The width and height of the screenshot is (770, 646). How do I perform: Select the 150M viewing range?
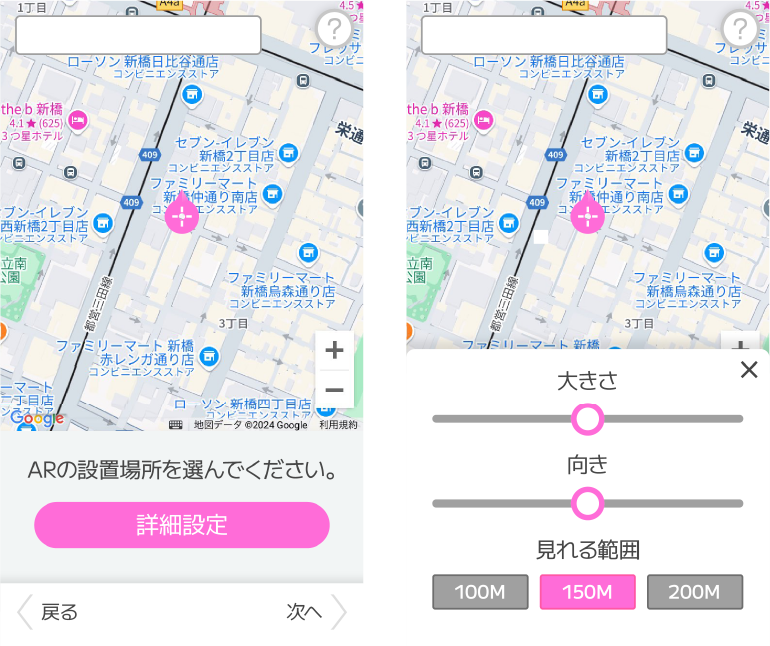[587, 592]
